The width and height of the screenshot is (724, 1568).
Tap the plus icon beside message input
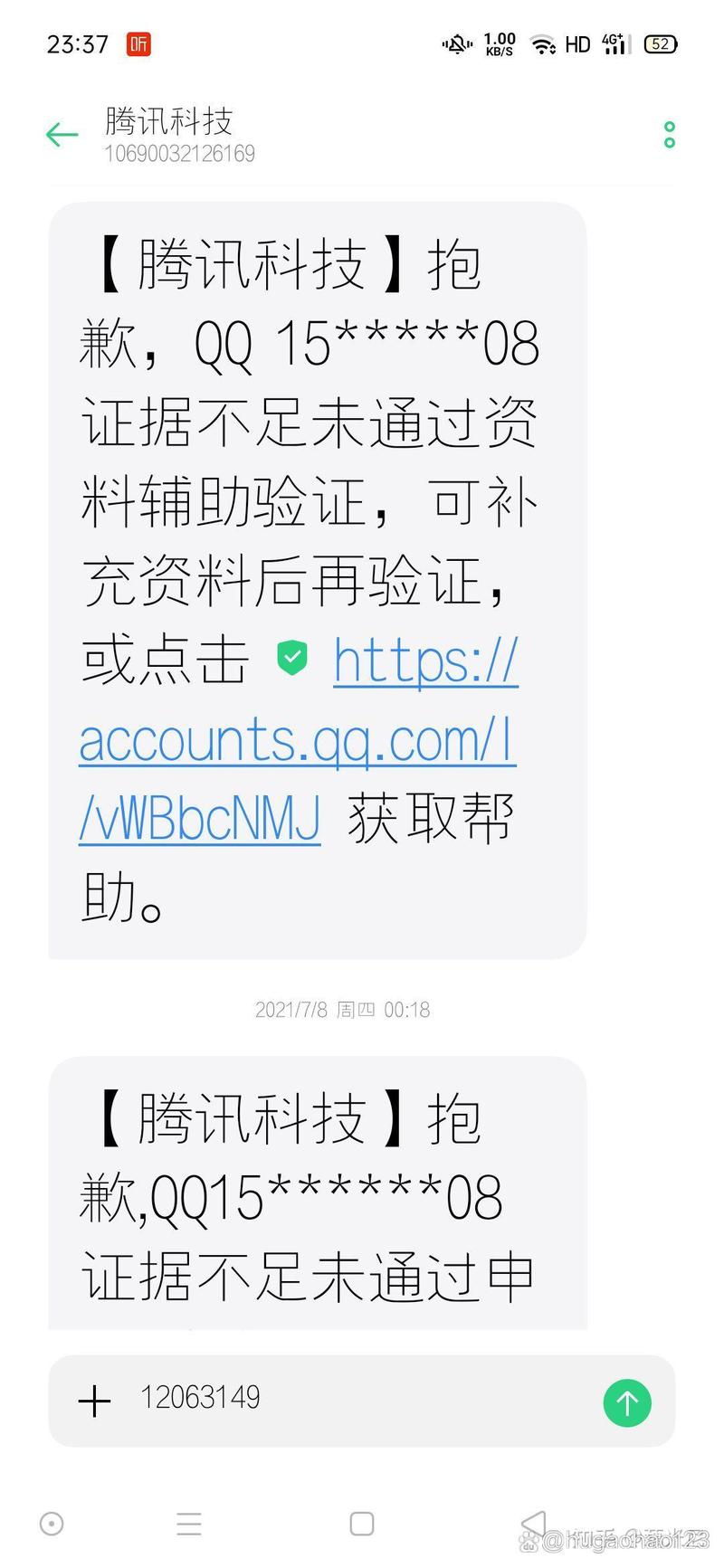[93, 1401]
